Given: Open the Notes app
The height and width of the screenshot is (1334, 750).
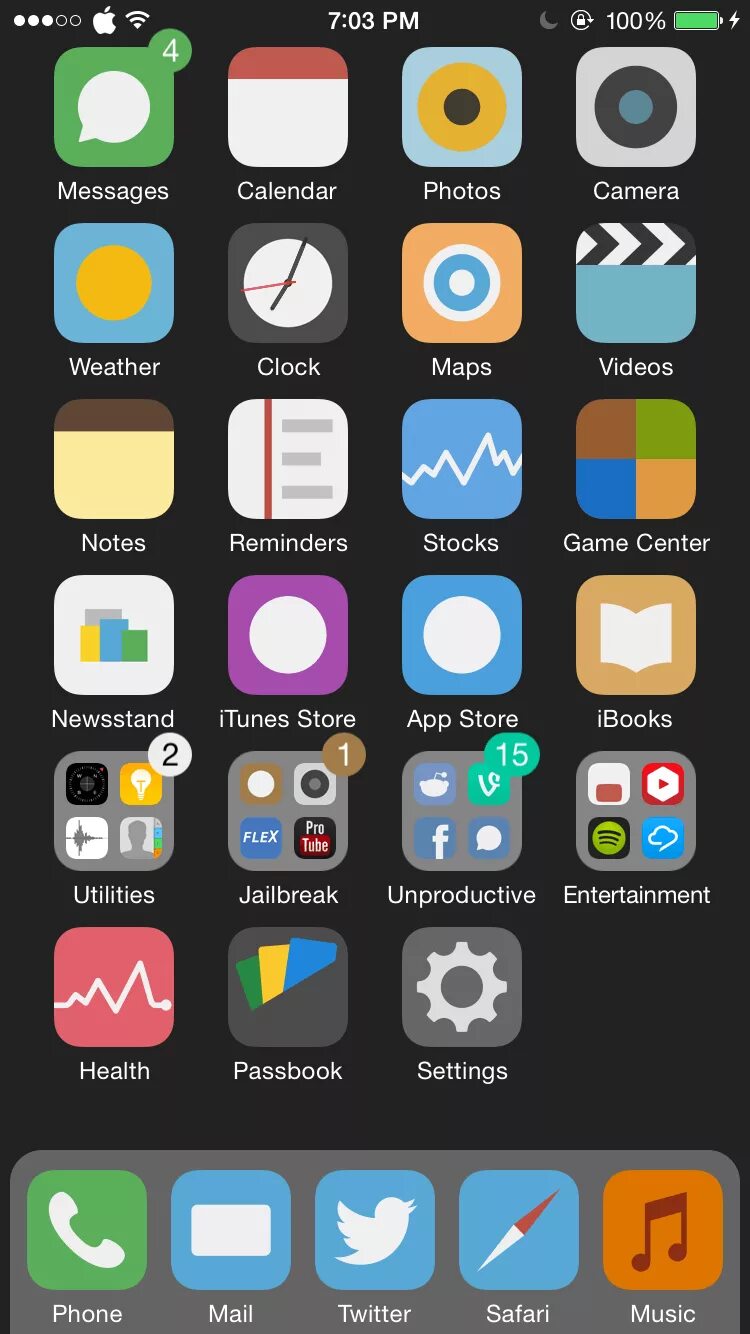Looking at the screenshot, I should [x=114, y=459].
